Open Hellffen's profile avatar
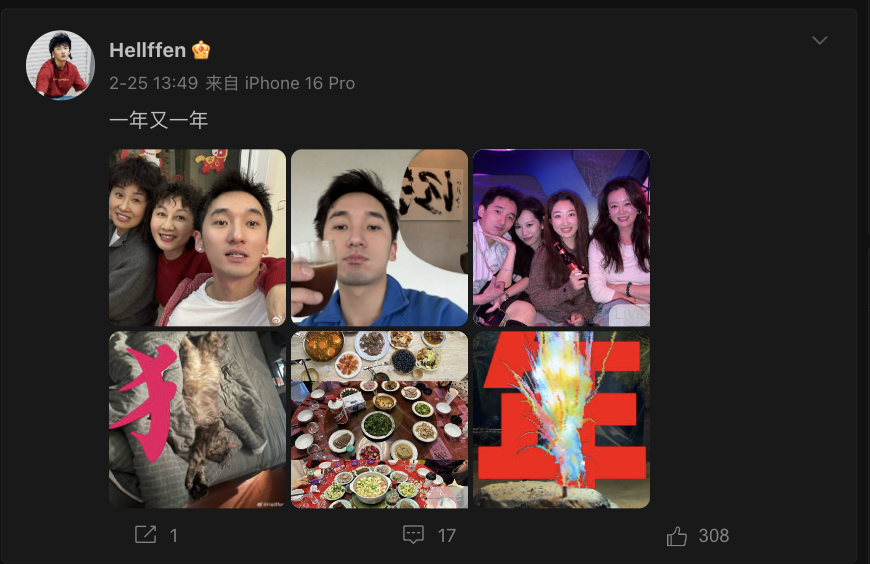The height and width of the screenshot is (564, 870). [60, 64]
